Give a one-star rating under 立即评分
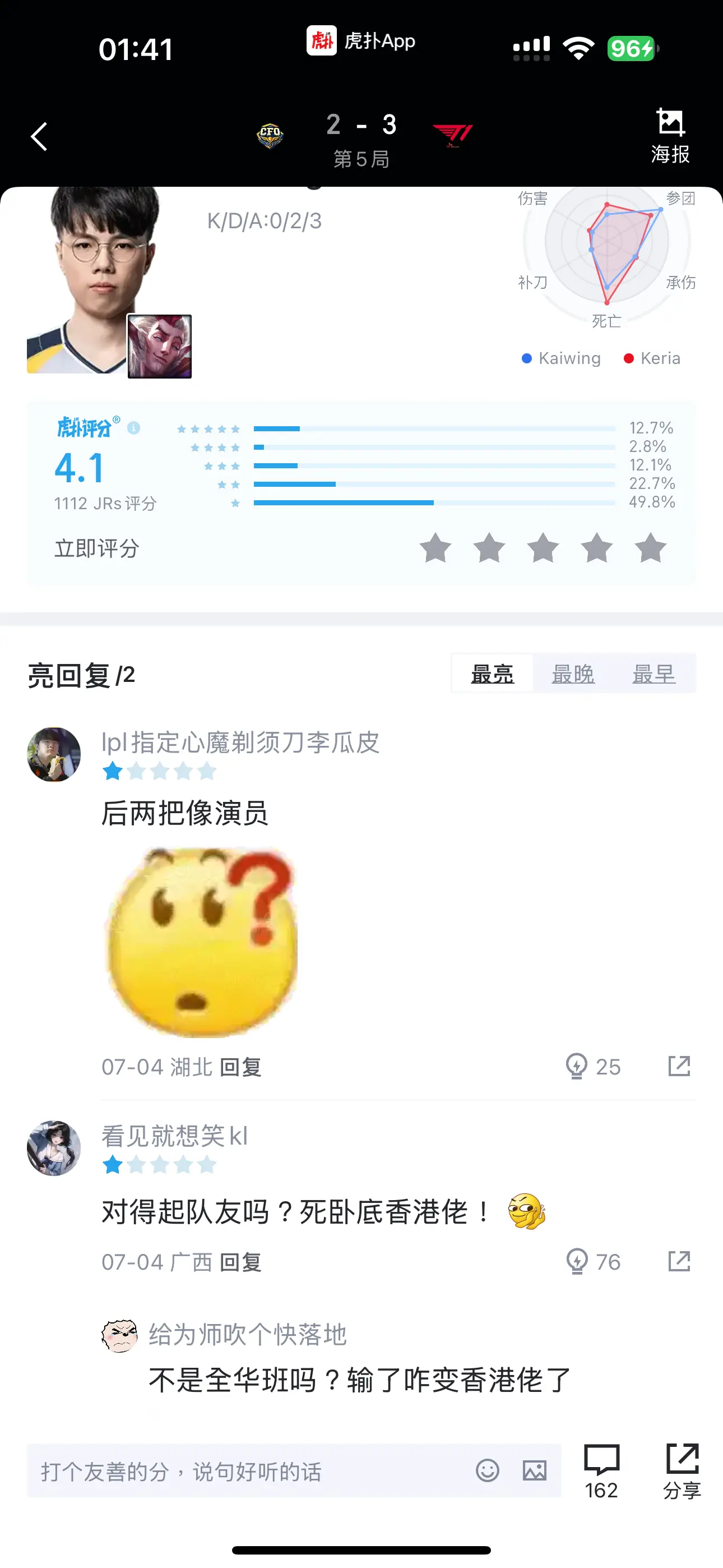The height and width of the screenshot is (1568, 723). pos(435,548)
